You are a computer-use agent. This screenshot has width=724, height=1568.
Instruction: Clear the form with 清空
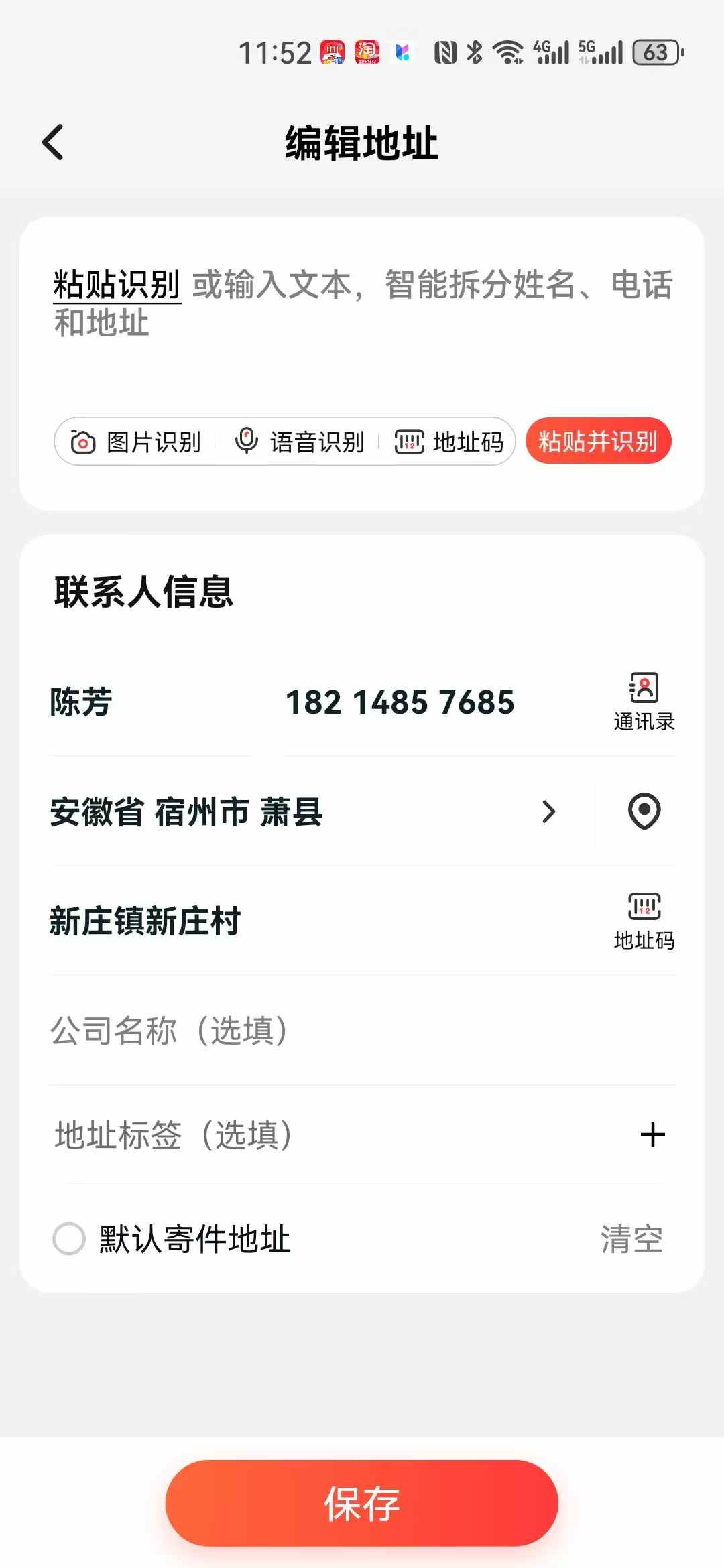tap(631, 1238)
